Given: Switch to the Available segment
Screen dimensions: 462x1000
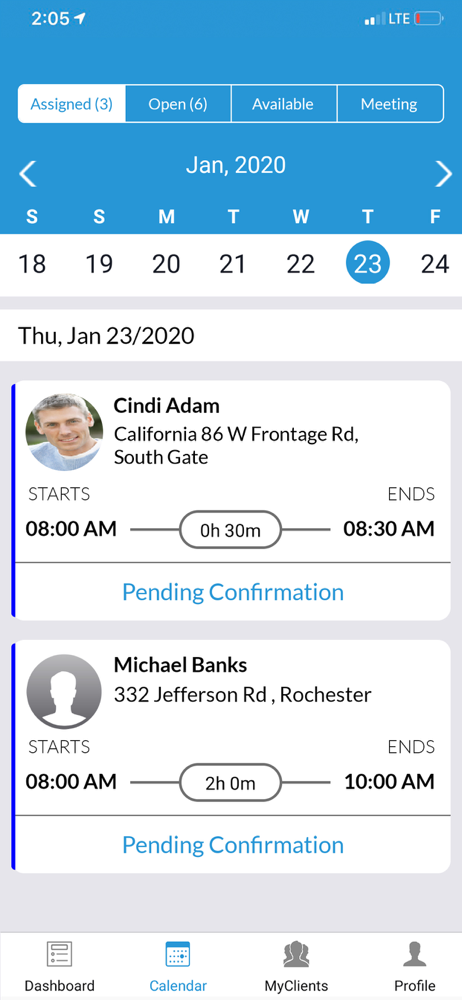Looking at the screenshot, I should 283,104.
